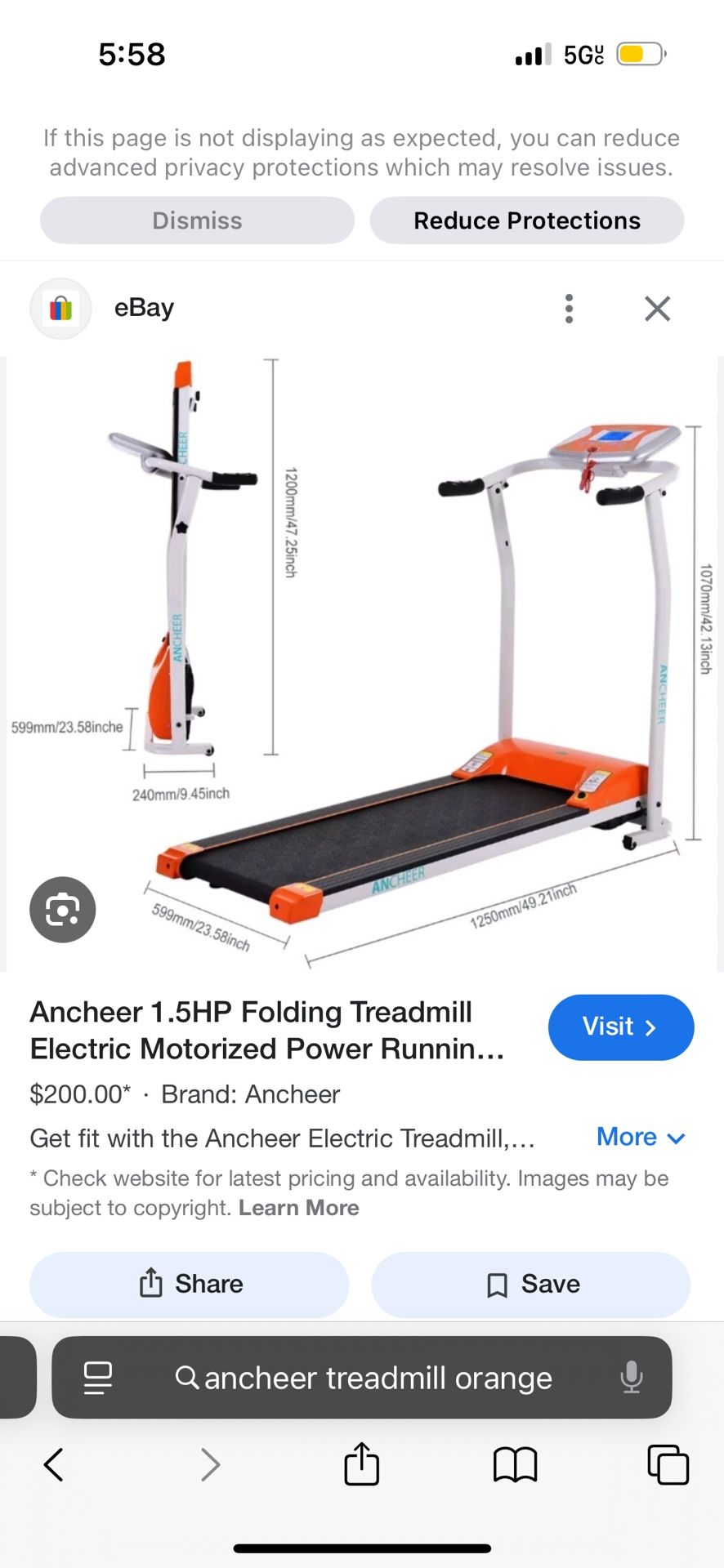Viewport: 724px width, 1568px height.
Task: Save the treadmill result
Action: pyautogui.click(x=530, y=1284)
